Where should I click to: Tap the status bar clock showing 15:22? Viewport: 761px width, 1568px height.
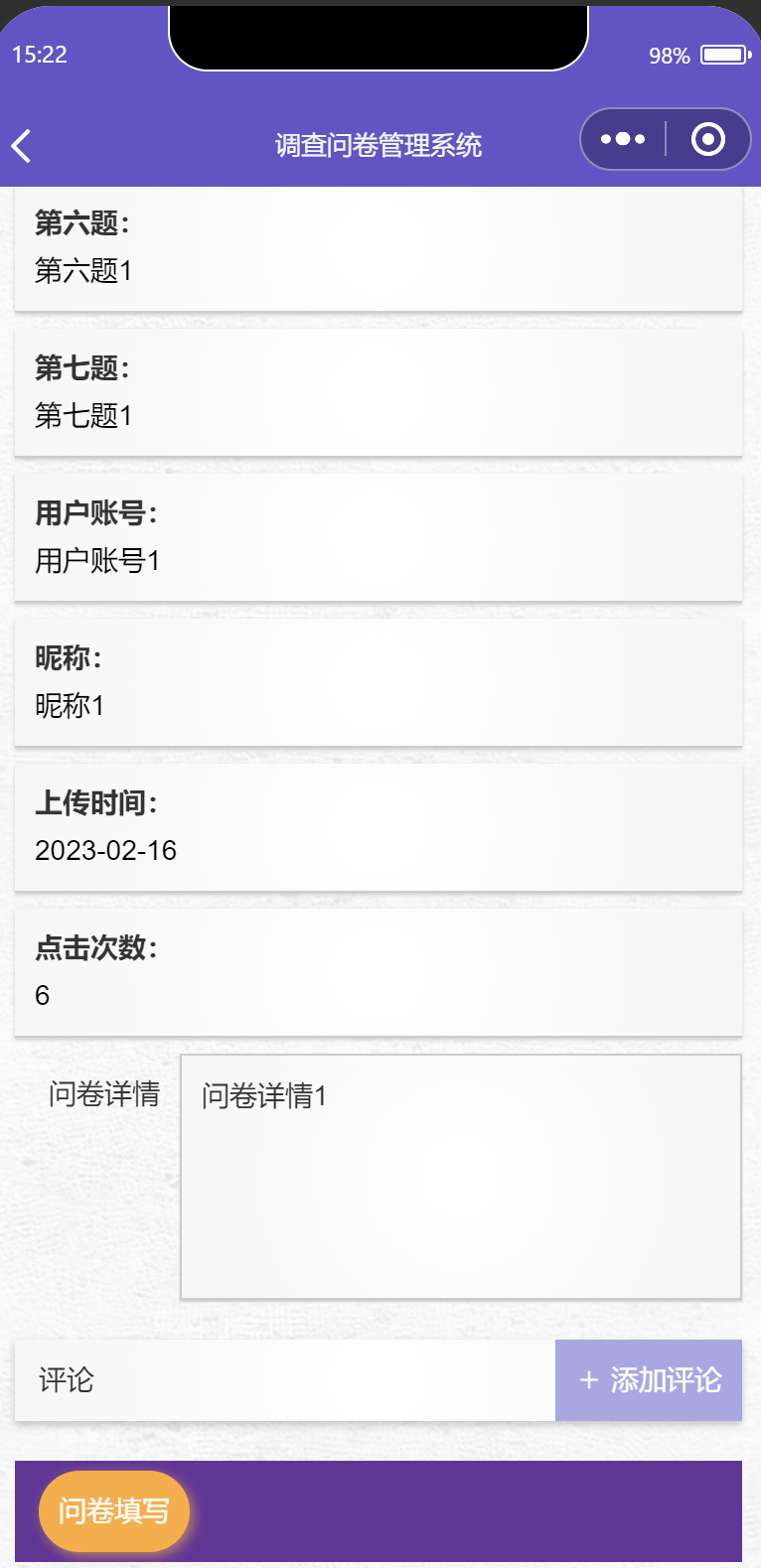pos(44,55)
